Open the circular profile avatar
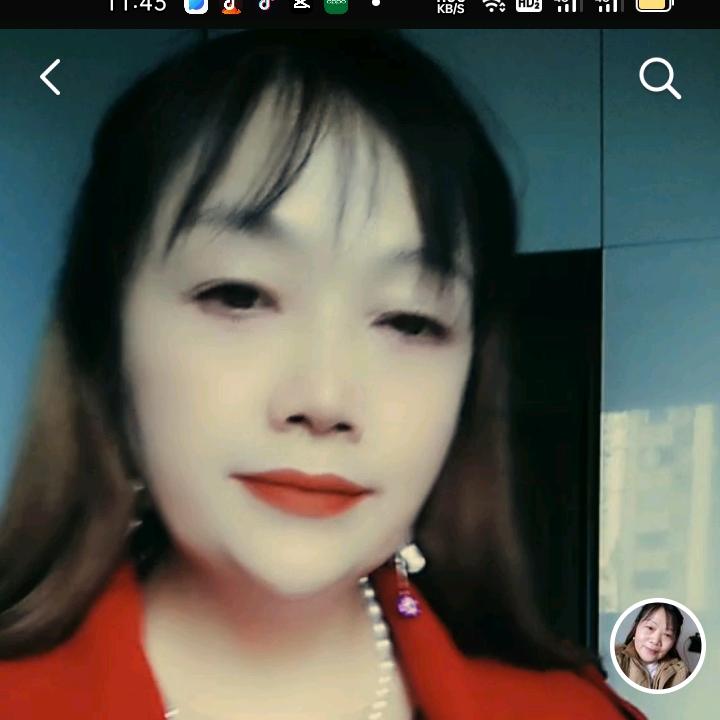720x720 pixels. pyautogui.click(x=657, y=646)
